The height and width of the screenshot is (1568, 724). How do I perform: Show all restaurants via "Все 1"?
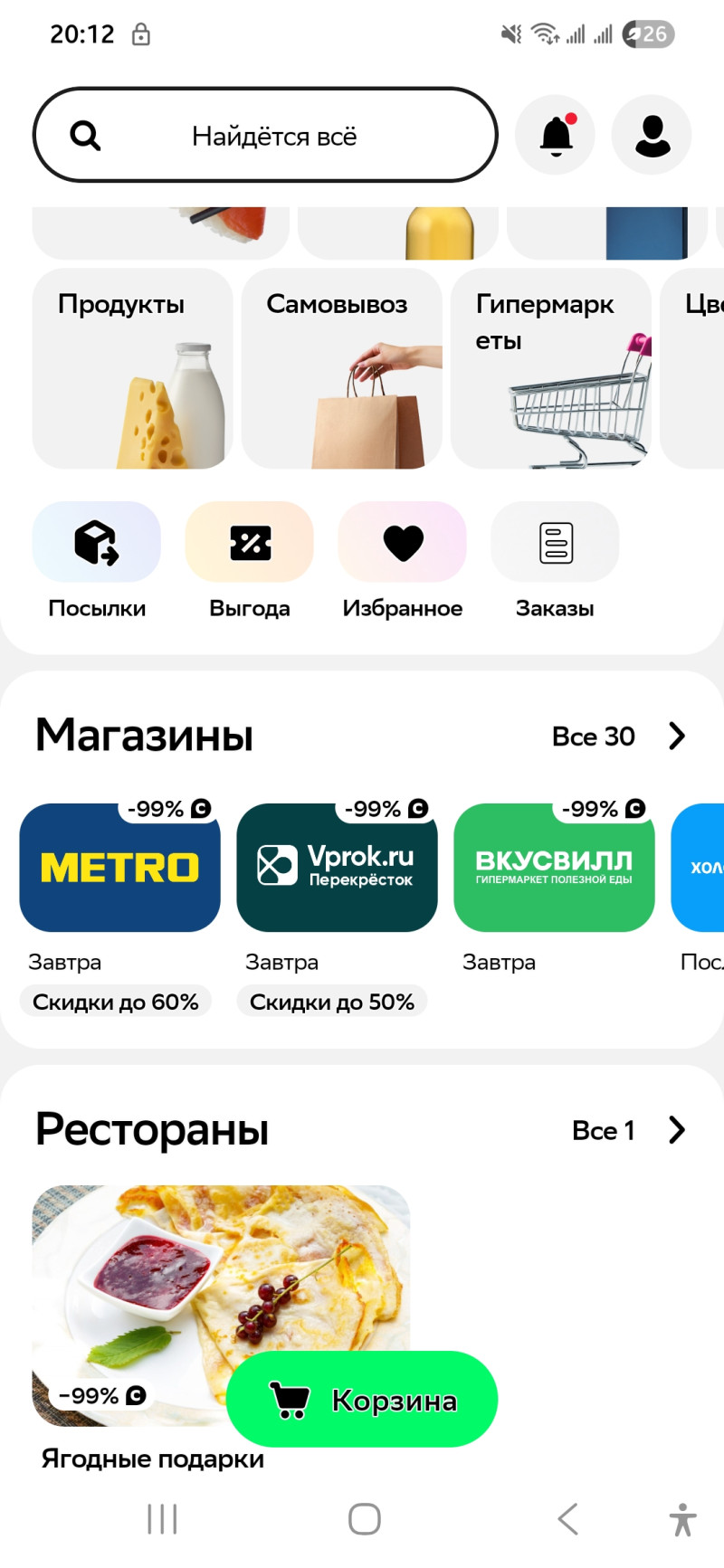click(x=628, y=1130)
